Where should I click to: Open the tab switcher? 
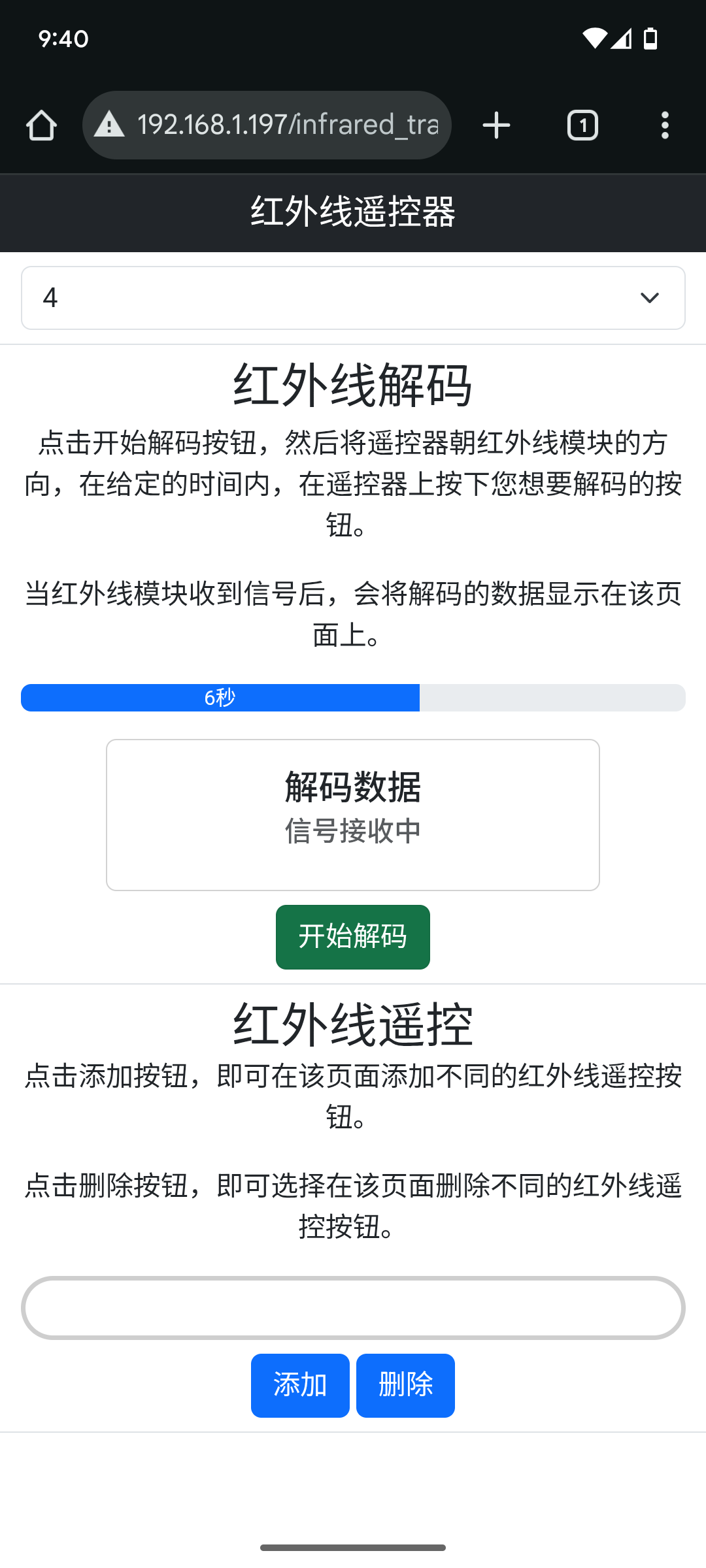(582, 125)
